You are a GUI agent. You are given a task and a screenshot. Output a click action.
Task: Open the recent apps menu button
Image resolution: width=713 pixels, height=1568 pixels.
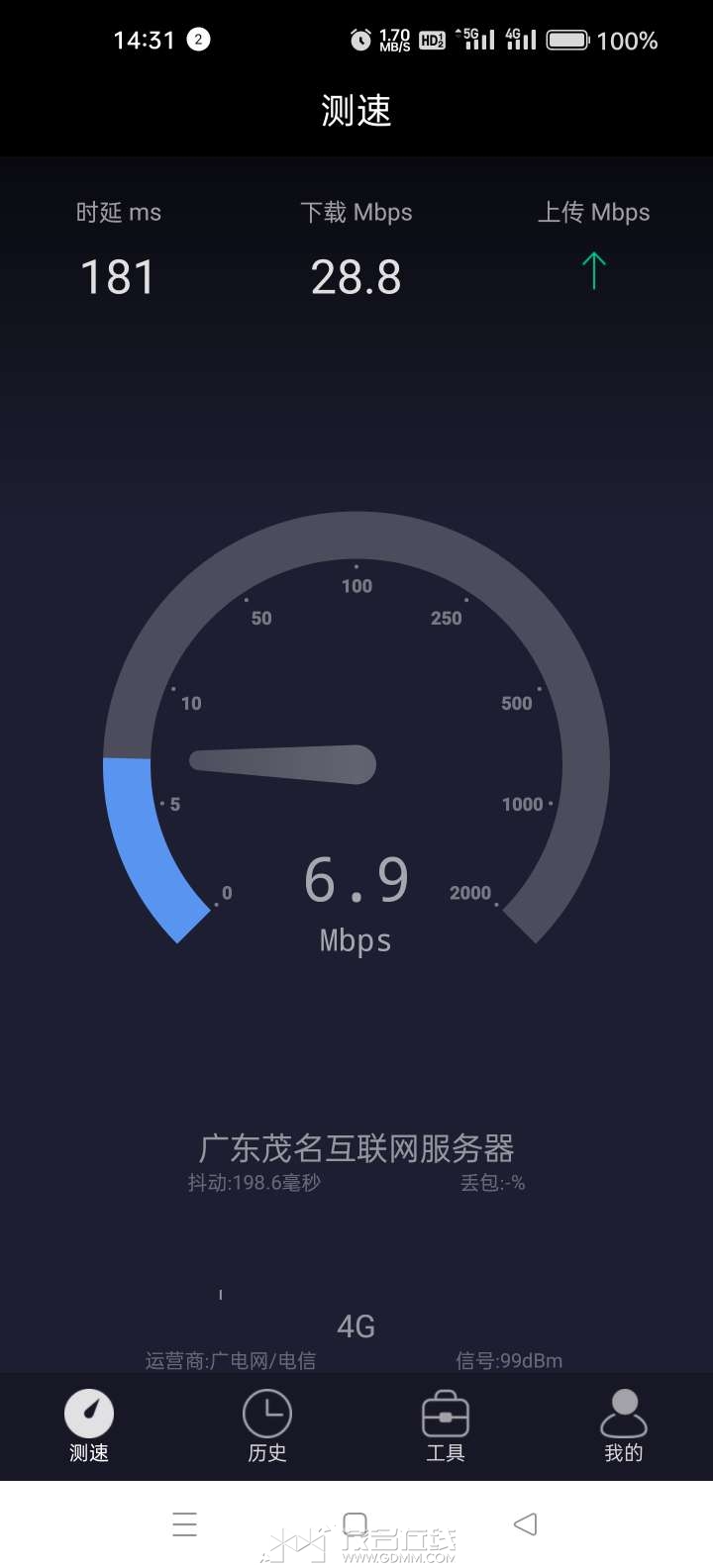click(x=185, y=1523)
